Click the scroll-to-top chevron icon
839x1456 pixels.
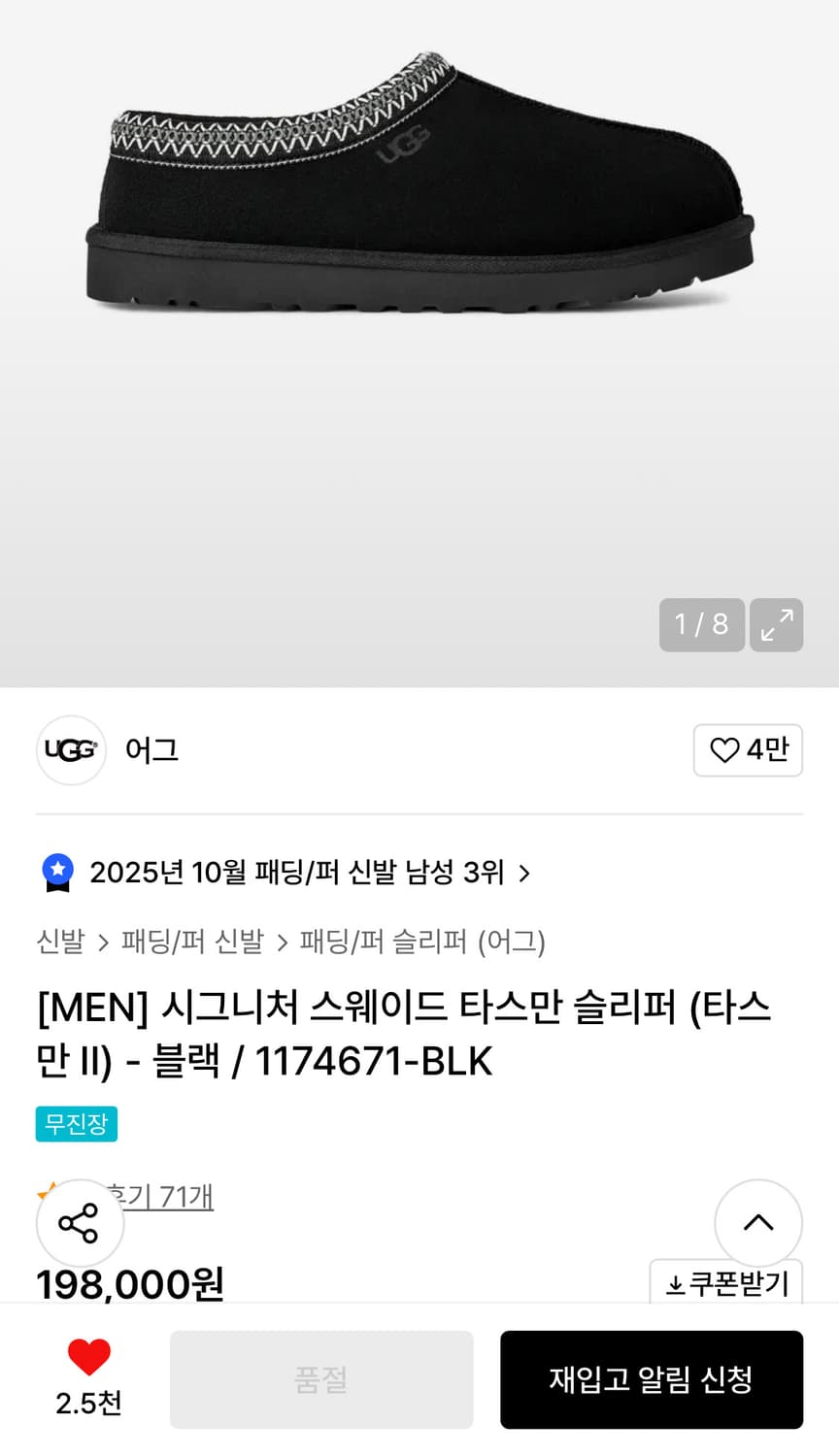(x=758, y=1223)
